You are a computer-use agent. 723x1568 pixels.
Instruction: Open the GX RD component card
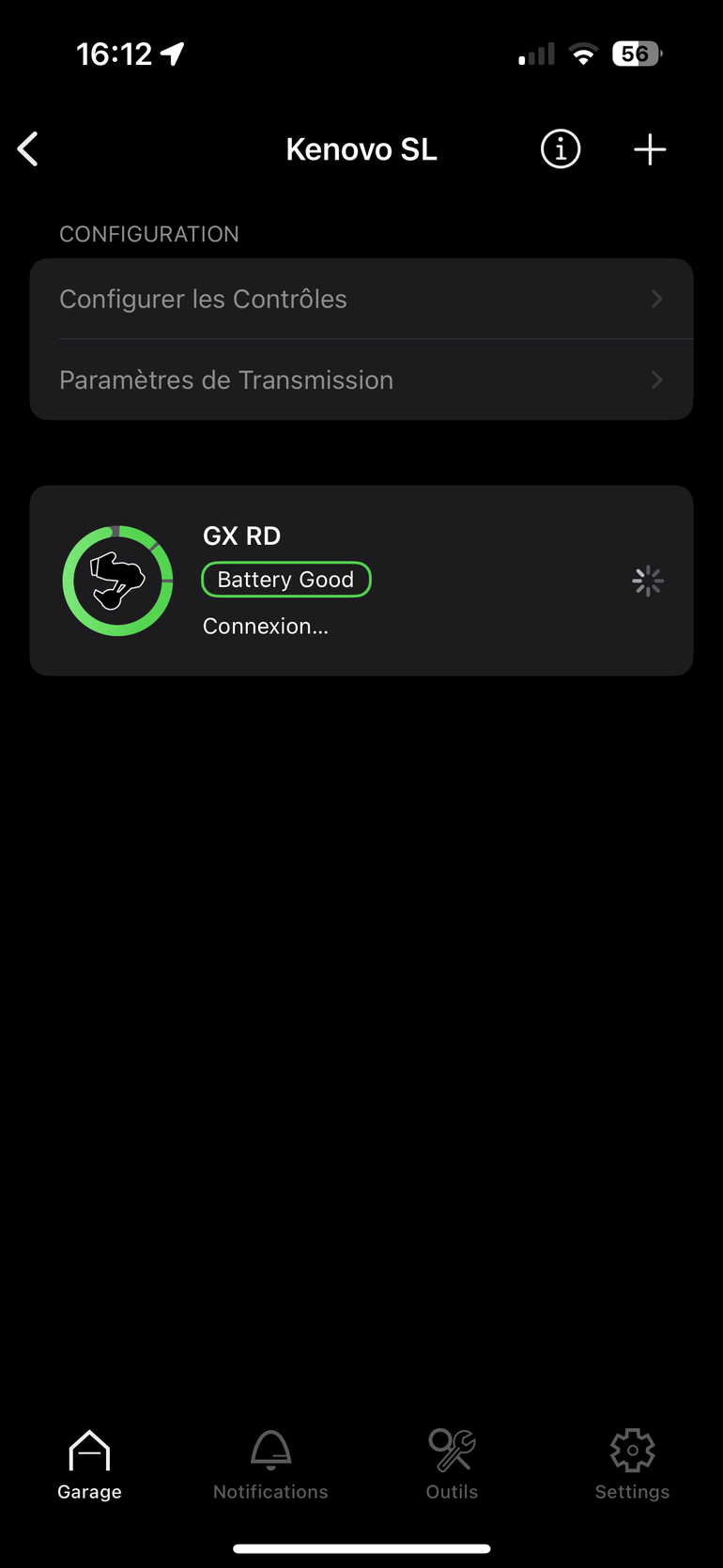[x=361, y=580]
